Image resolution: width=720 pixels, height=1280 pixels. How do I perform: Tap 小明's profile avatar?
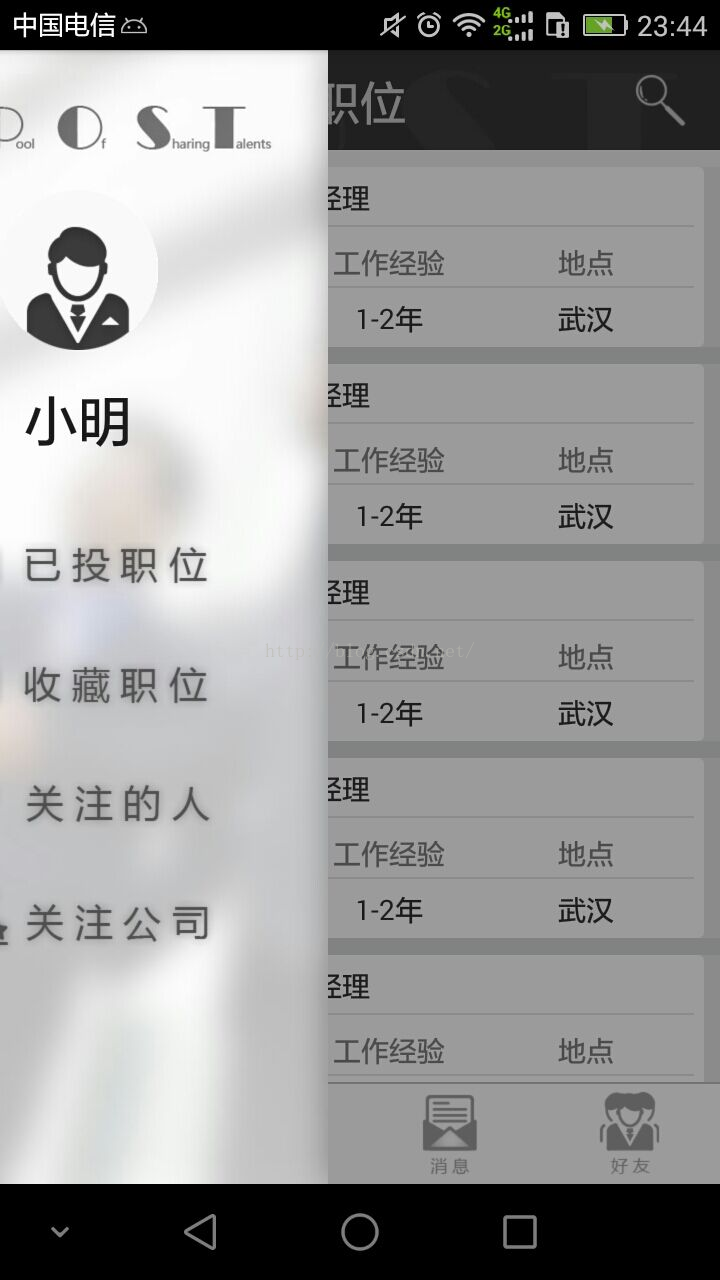(78, 270)
